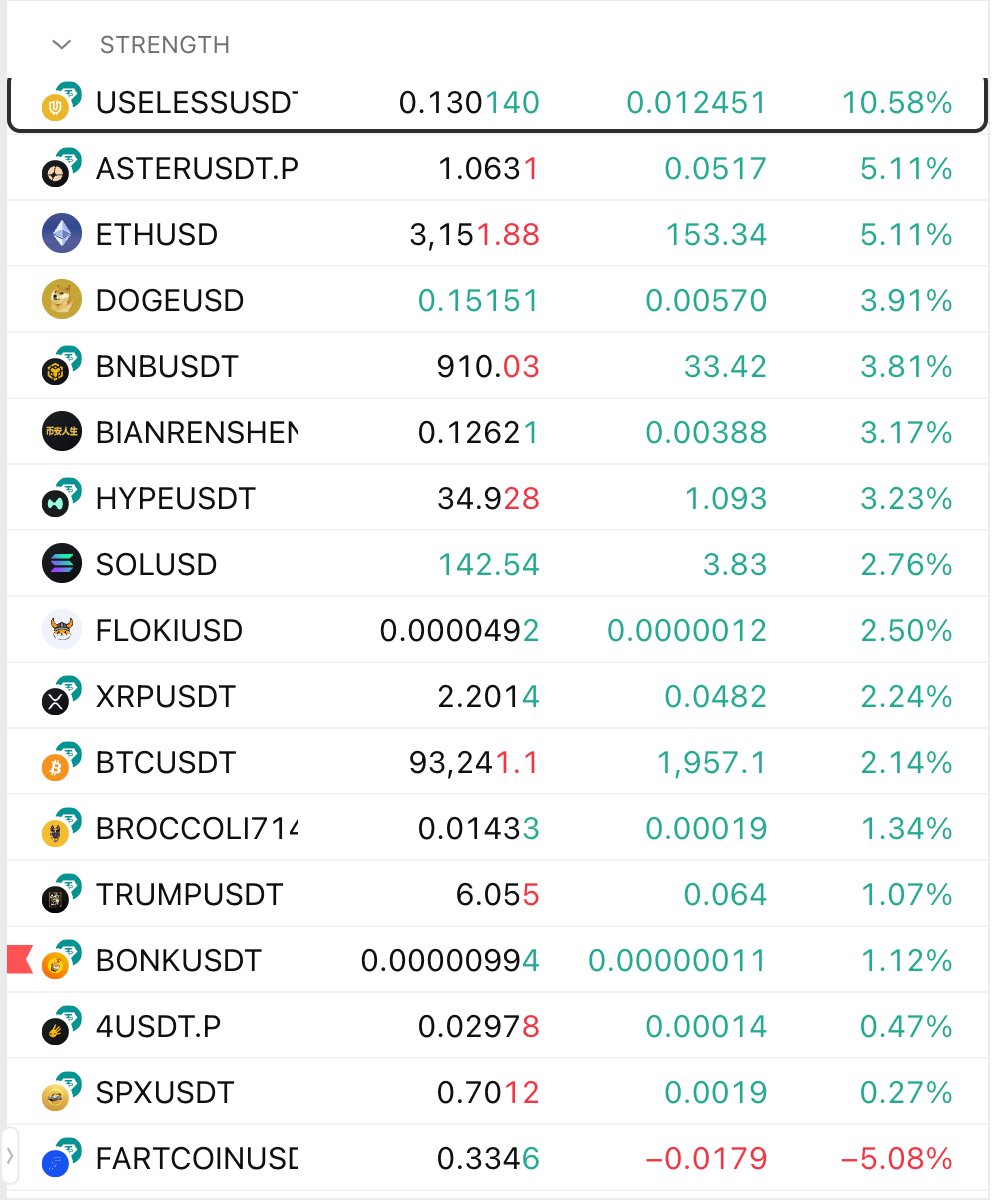Tap the HYPEUSDT watchlist entry
Image resolution: width=994 pixels, height=1200 pixels.
pyautogui.click(x=176, y=498)
